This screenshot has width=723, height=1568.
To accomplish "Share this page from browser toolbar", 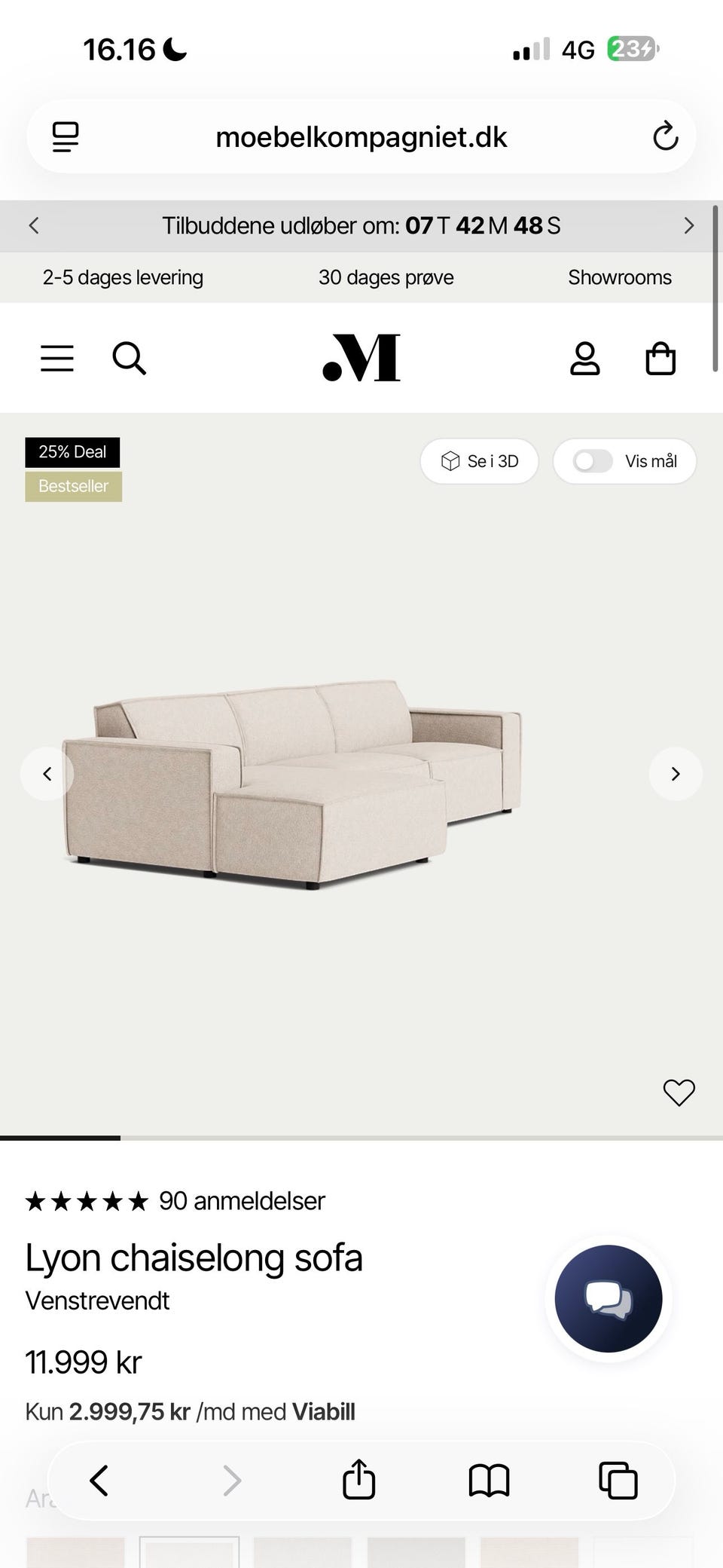I will (x=358, y=1480).
